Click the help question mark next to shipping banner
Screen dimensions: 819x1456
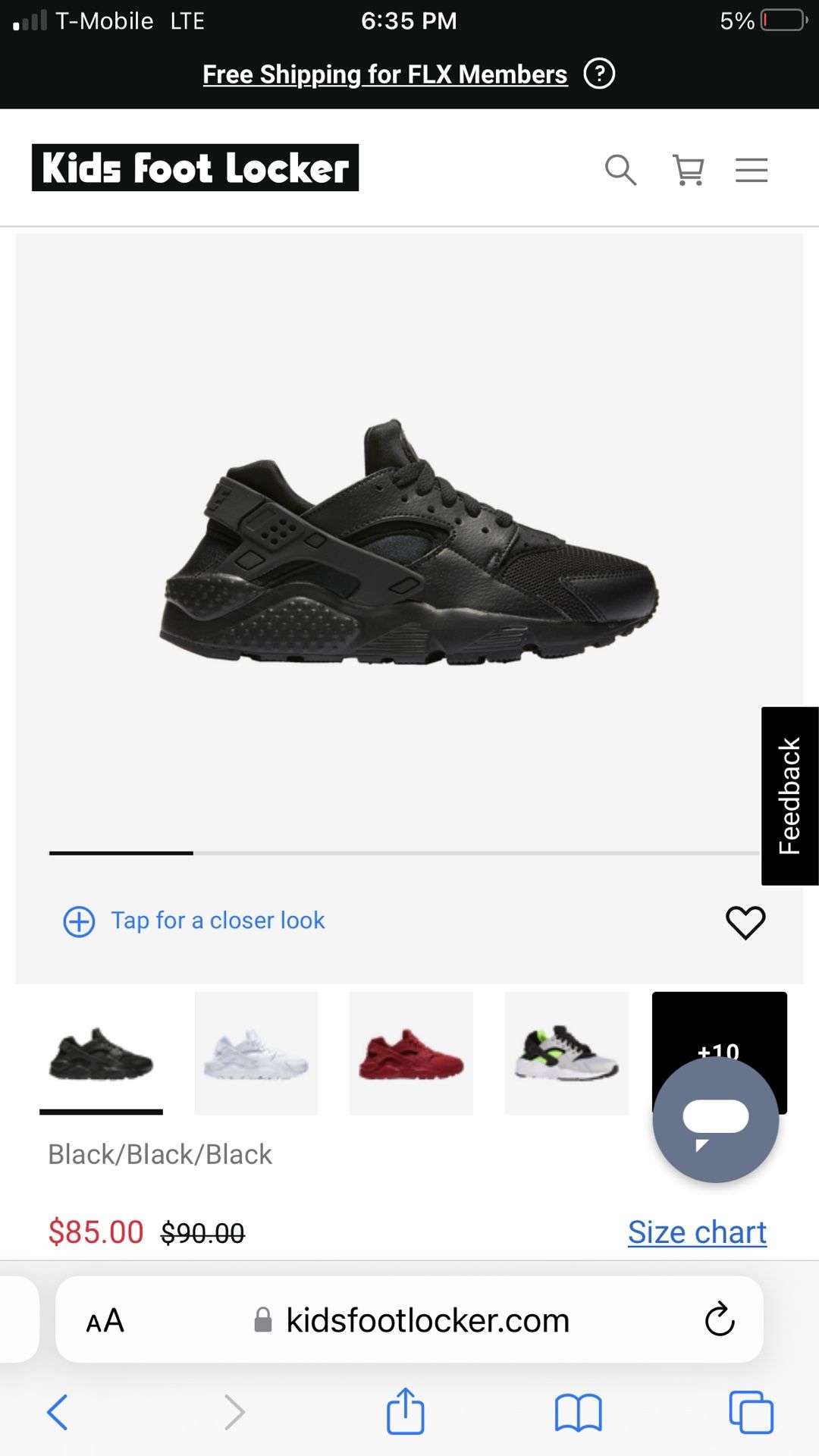tap(598, 74)
